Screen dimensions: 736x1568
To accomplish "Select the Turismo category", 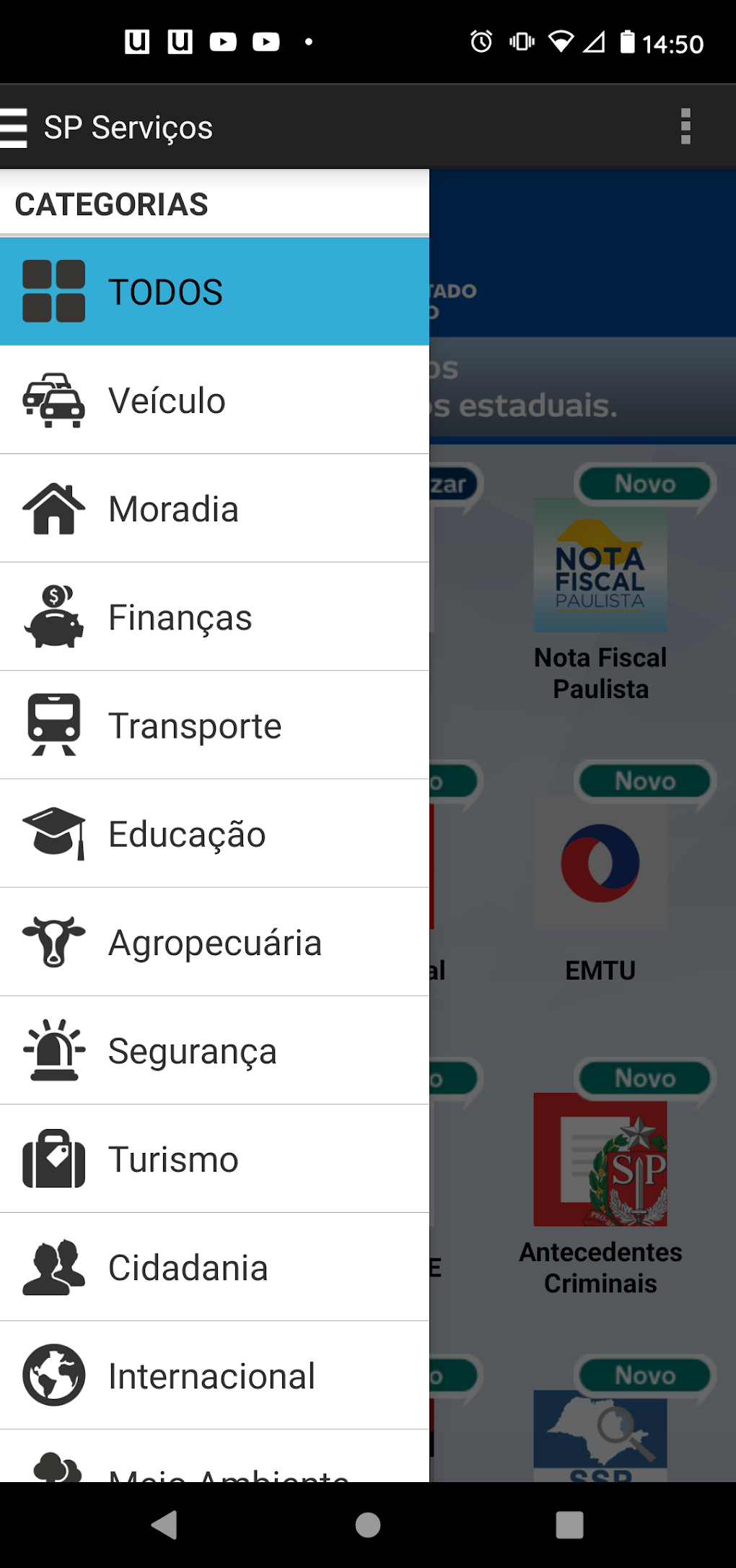I will pos(214,1159).
